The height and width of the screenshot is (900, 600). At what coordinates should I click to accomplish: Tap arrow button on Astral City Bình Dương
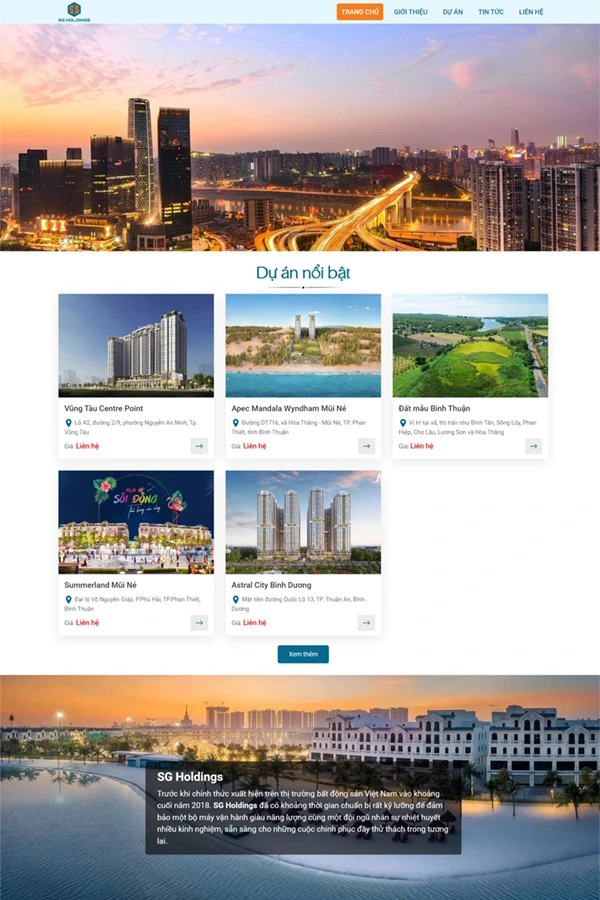366,622
